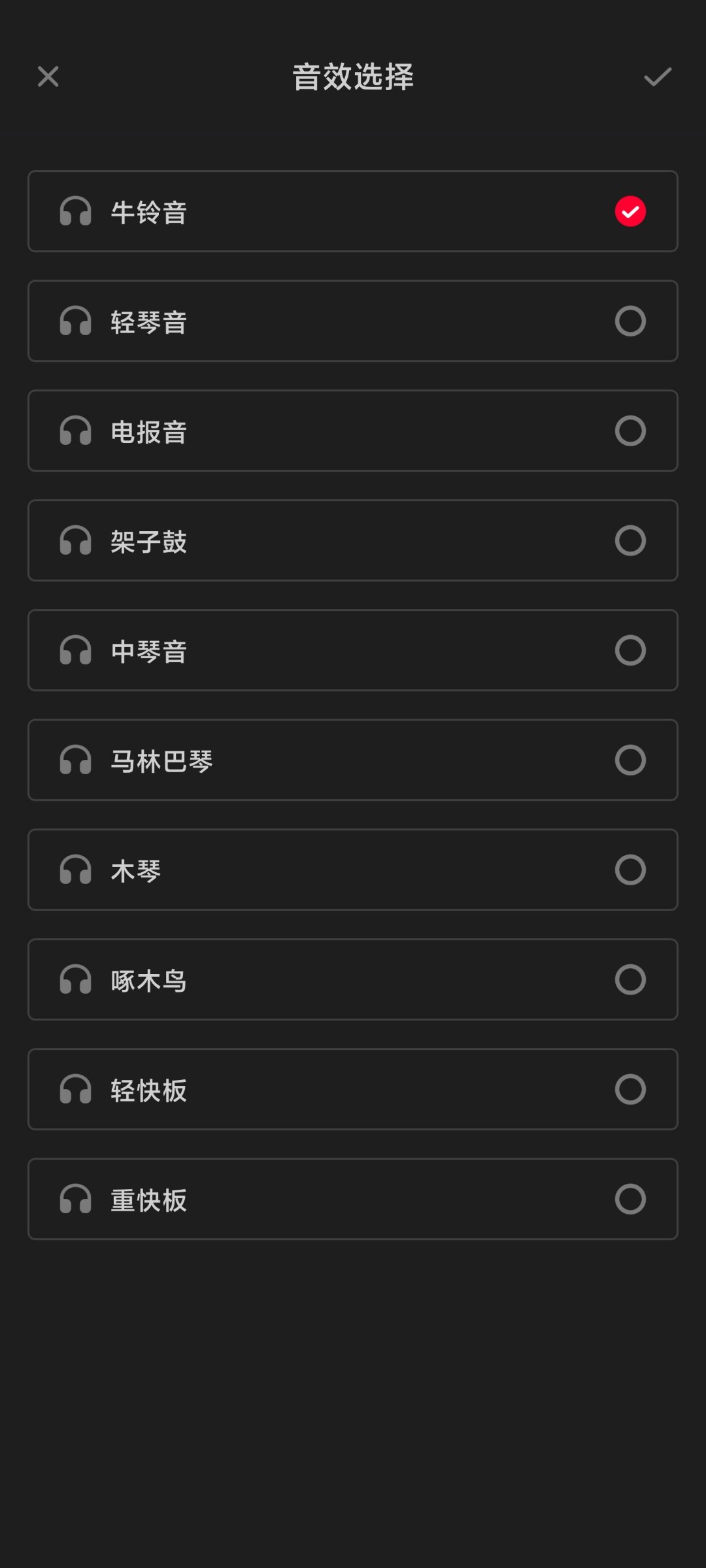Image resolution: width=706 pixels, height=1568 pixels.
Task: Close the 音效选择 screen
Action: point(48,76)
